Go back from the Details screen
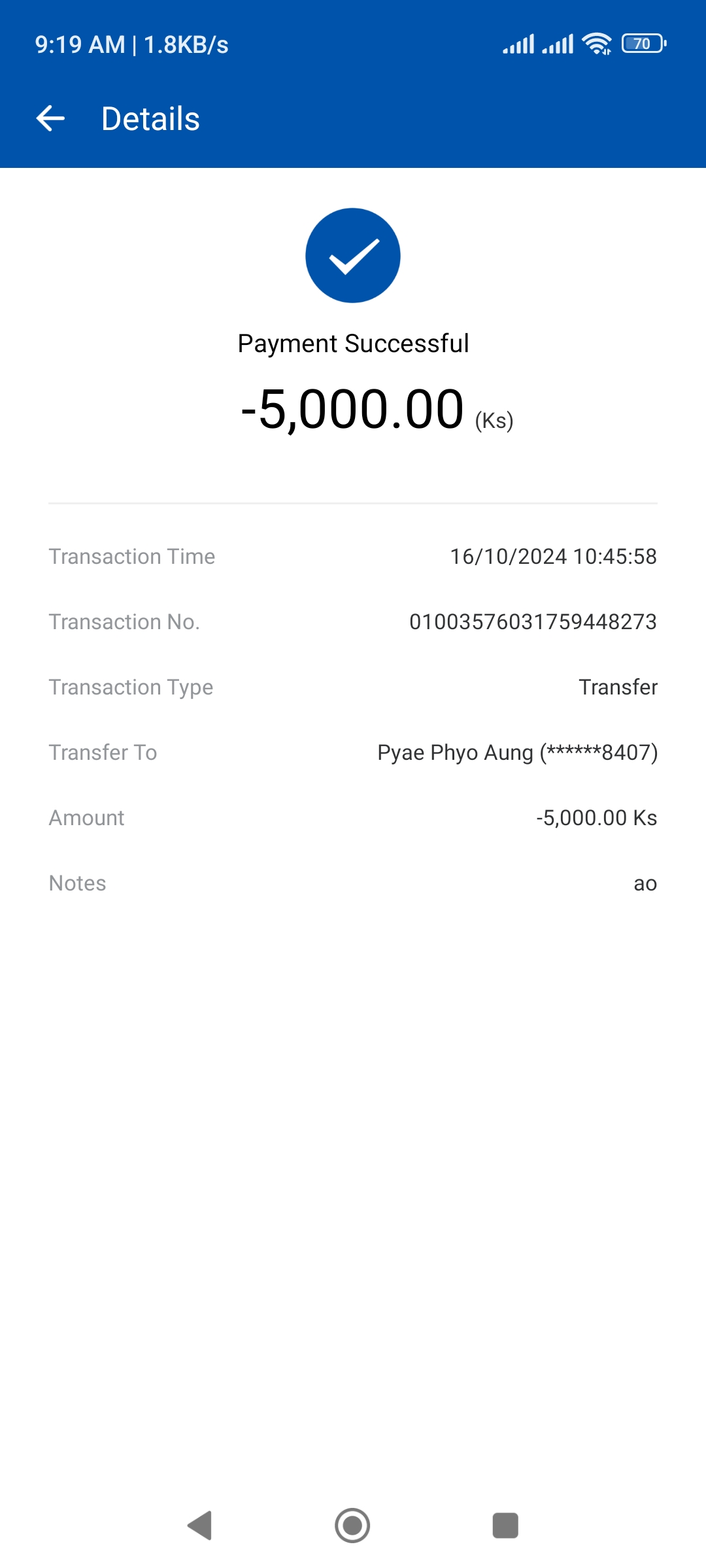This screenshot has width=706, height=1568. pos(50,119)
